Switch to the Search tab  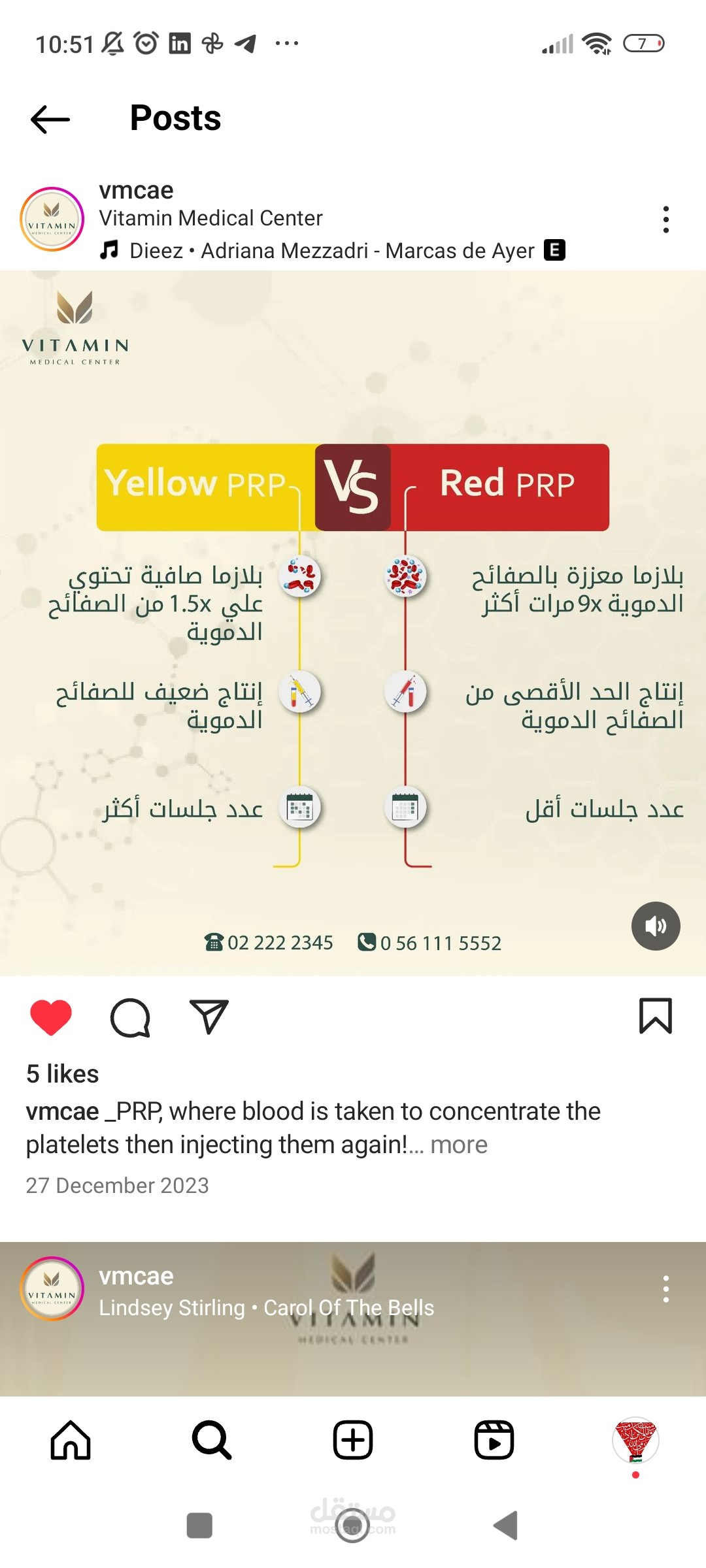coord(212,1440)
